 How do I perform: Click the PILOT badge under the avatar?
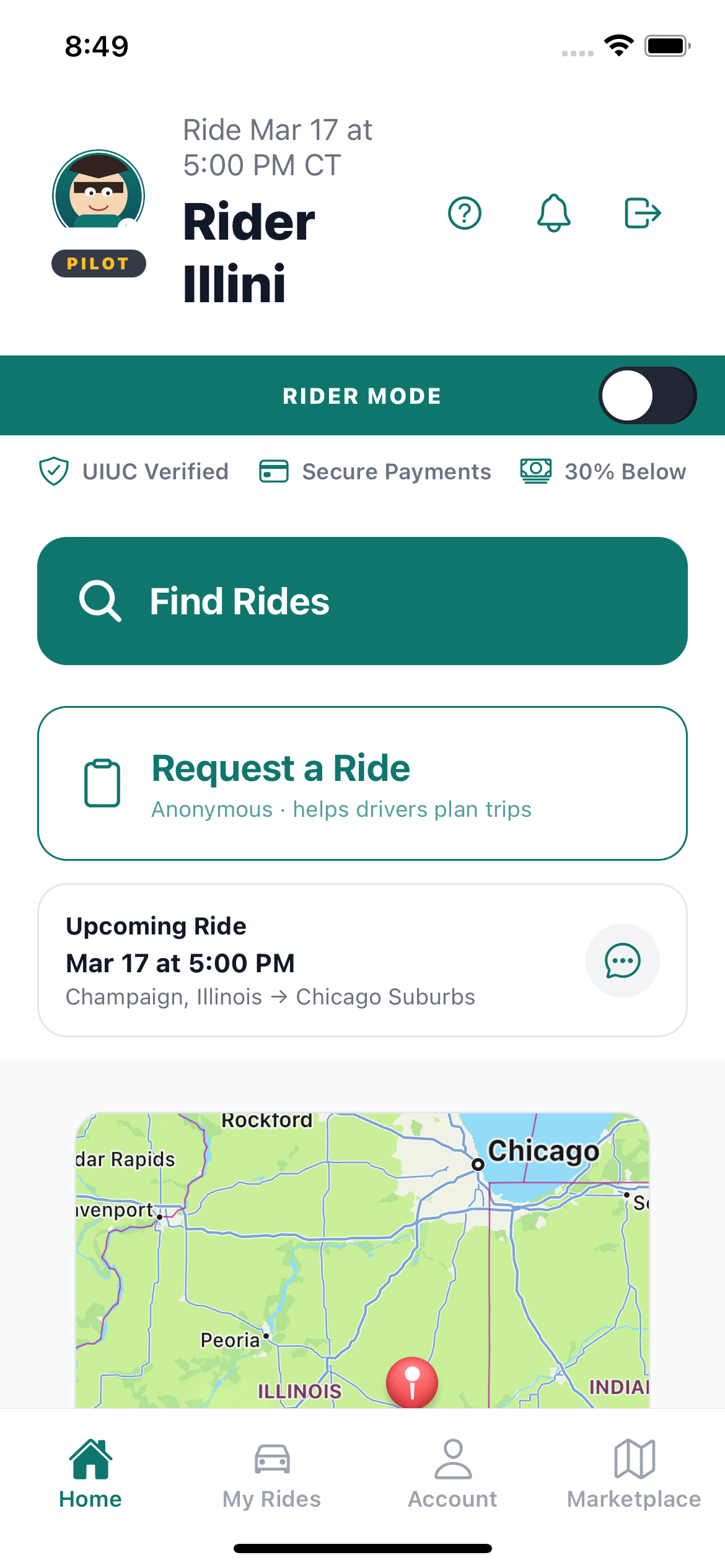[98, 263]
